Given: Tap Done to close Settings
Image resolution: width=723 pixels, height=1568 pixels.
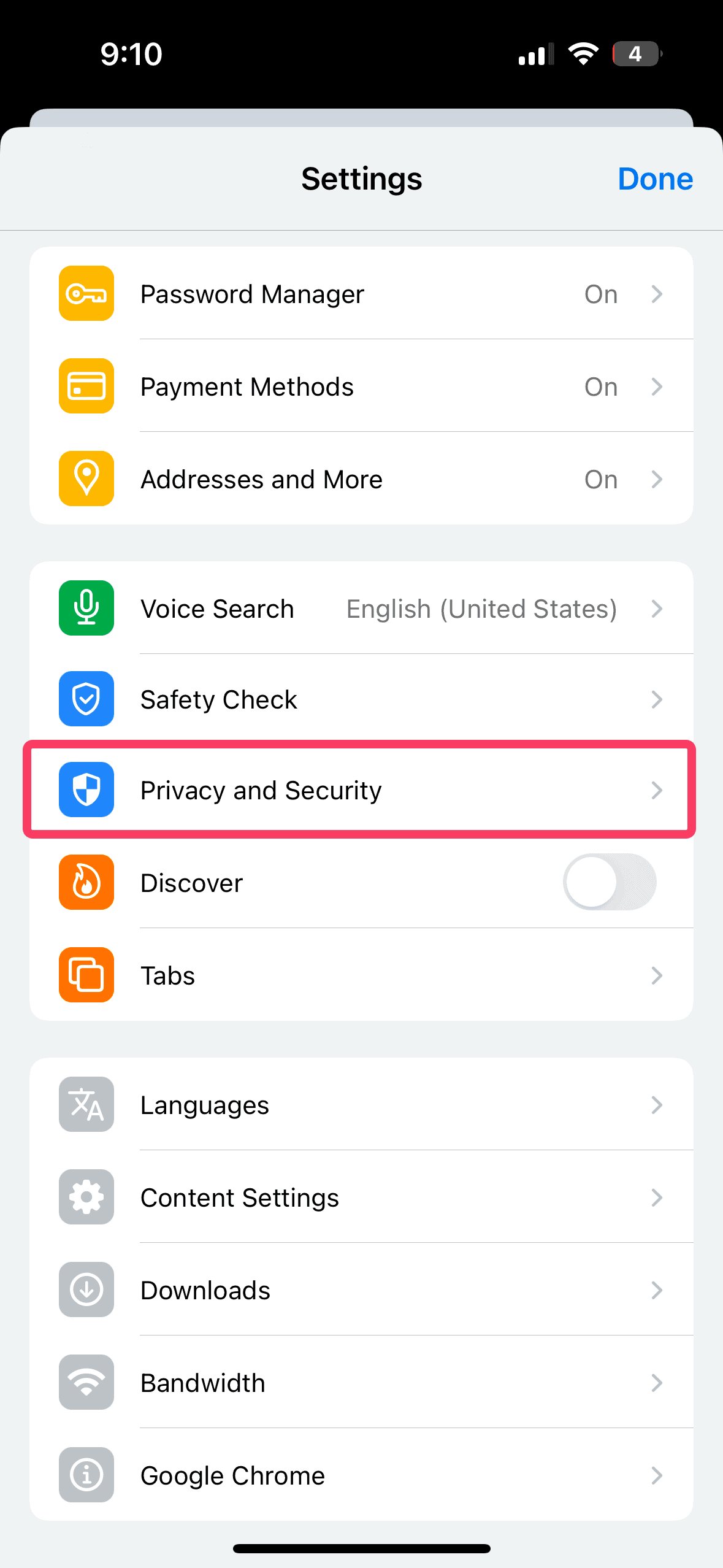Looking at the screenshot, I should pyautogui.click(x=655, y=179).
